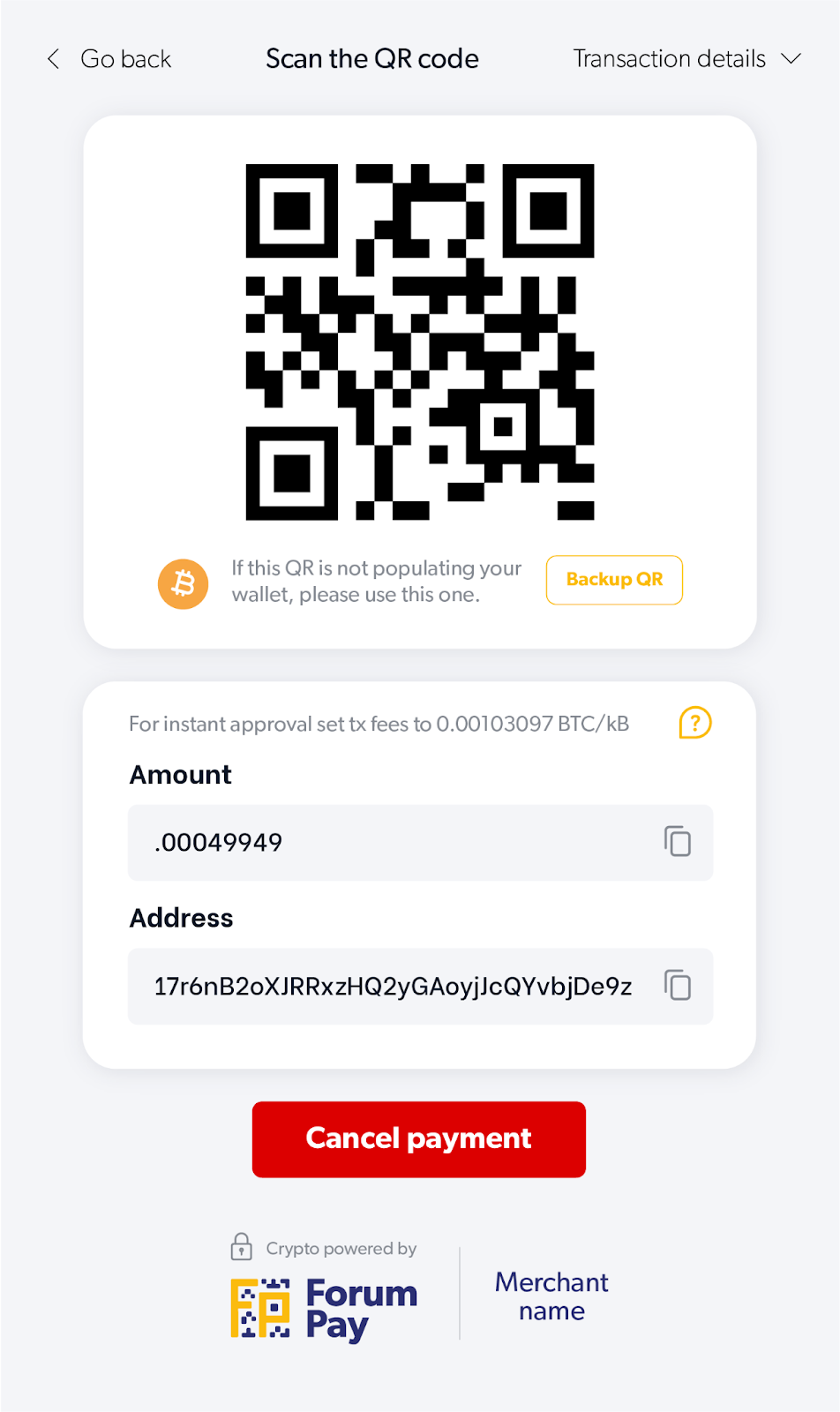Open the tx fees help icon
Viewport: 840px width, 1412px height.
pos(695,723)
